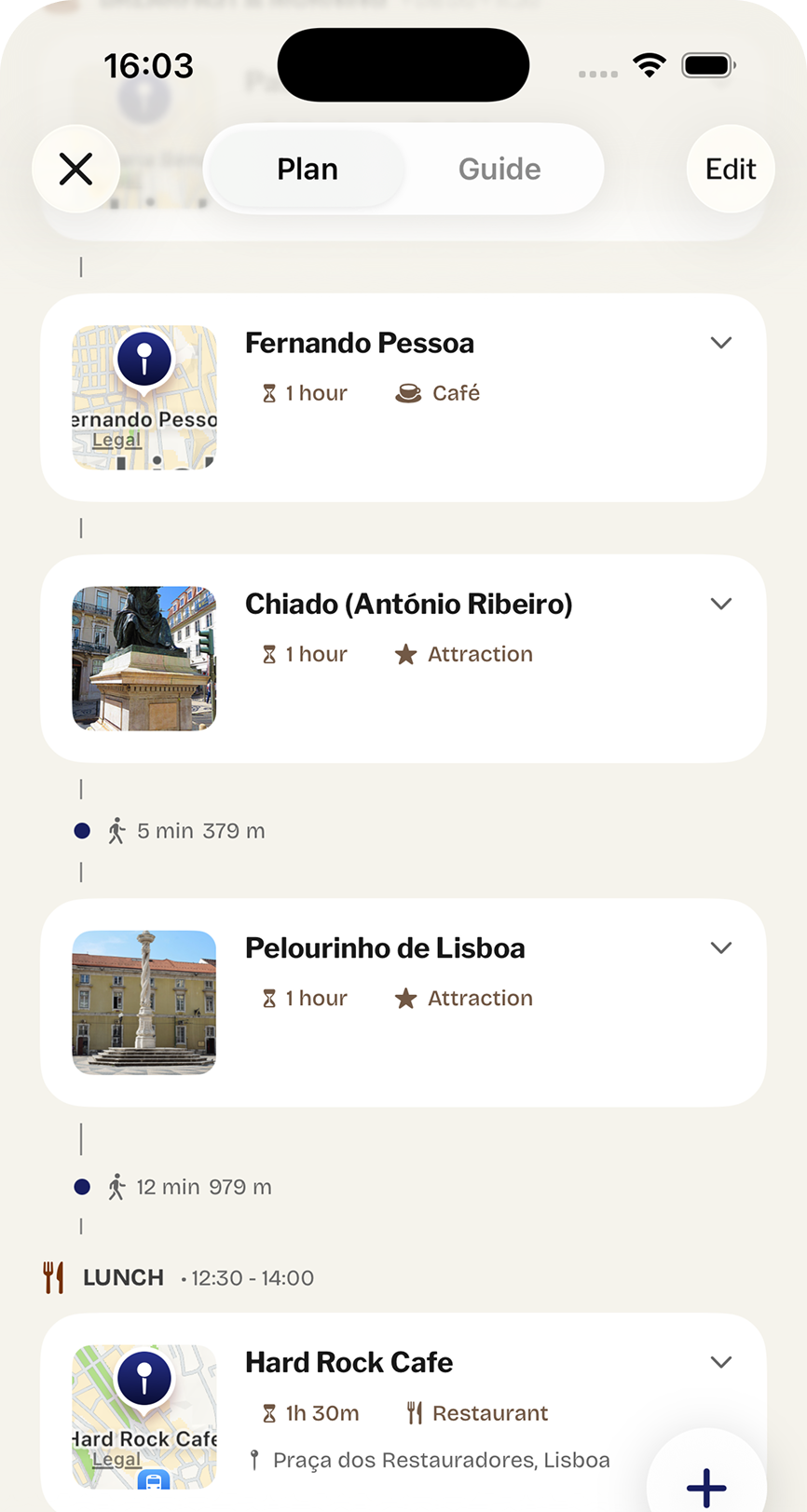Tap the Edit button
Screen dimensions: 807x1512
731,169
